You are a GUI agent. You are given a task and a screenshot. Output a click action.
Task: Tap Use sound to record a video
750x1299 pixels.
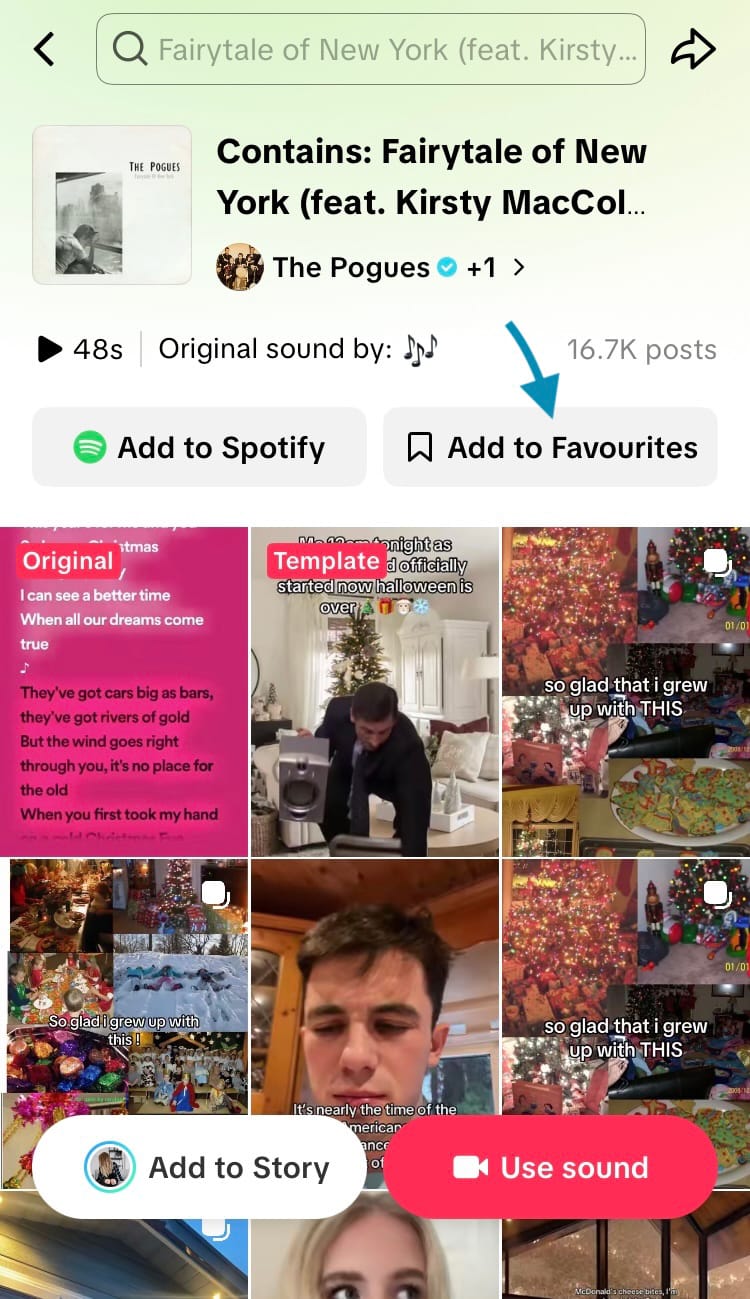pyautogui.click(x=550, y=1167)
